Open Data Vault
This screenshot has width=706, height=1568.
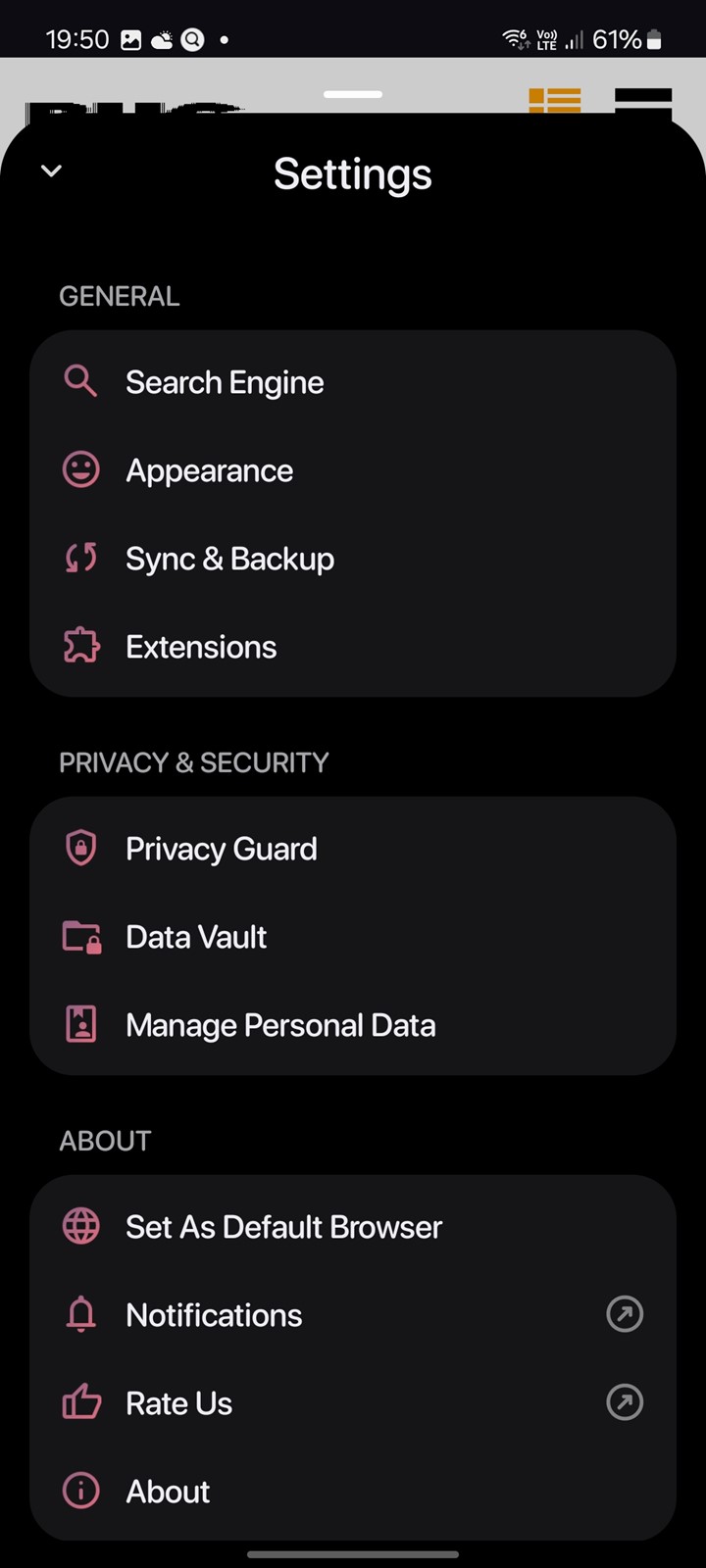353,937
